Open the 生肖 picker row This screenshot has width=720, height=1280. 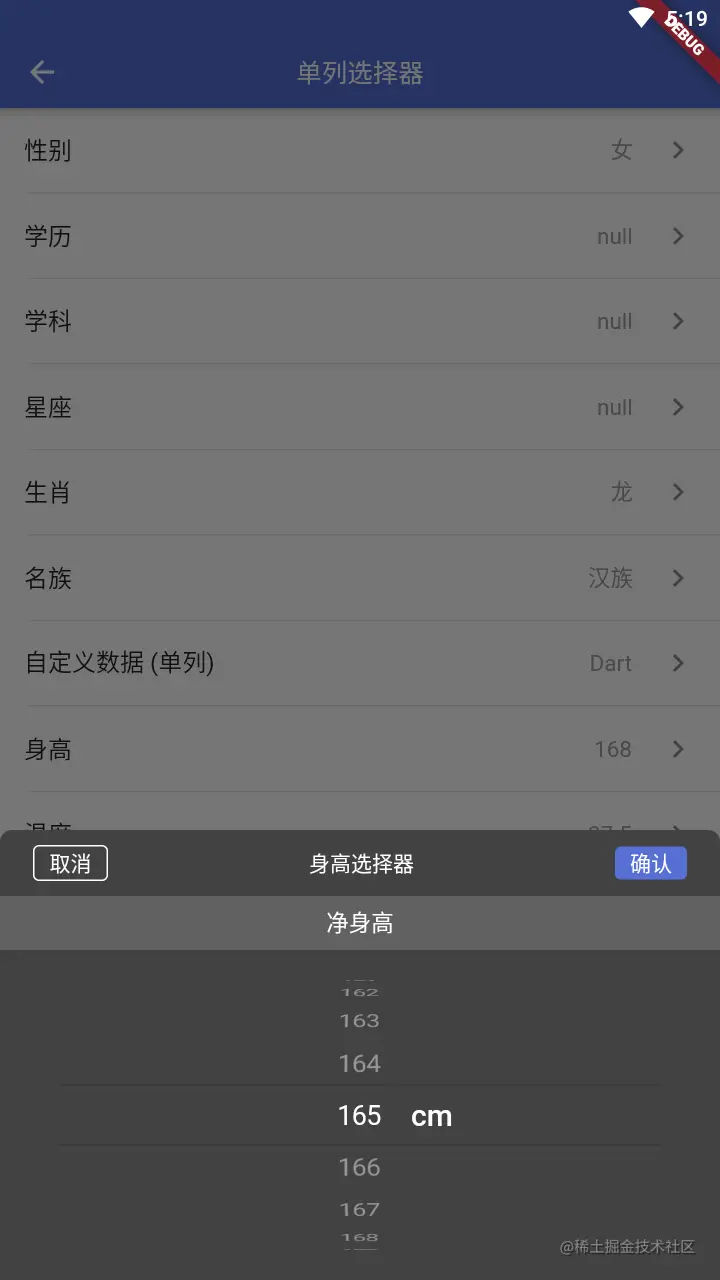[360, 492]
